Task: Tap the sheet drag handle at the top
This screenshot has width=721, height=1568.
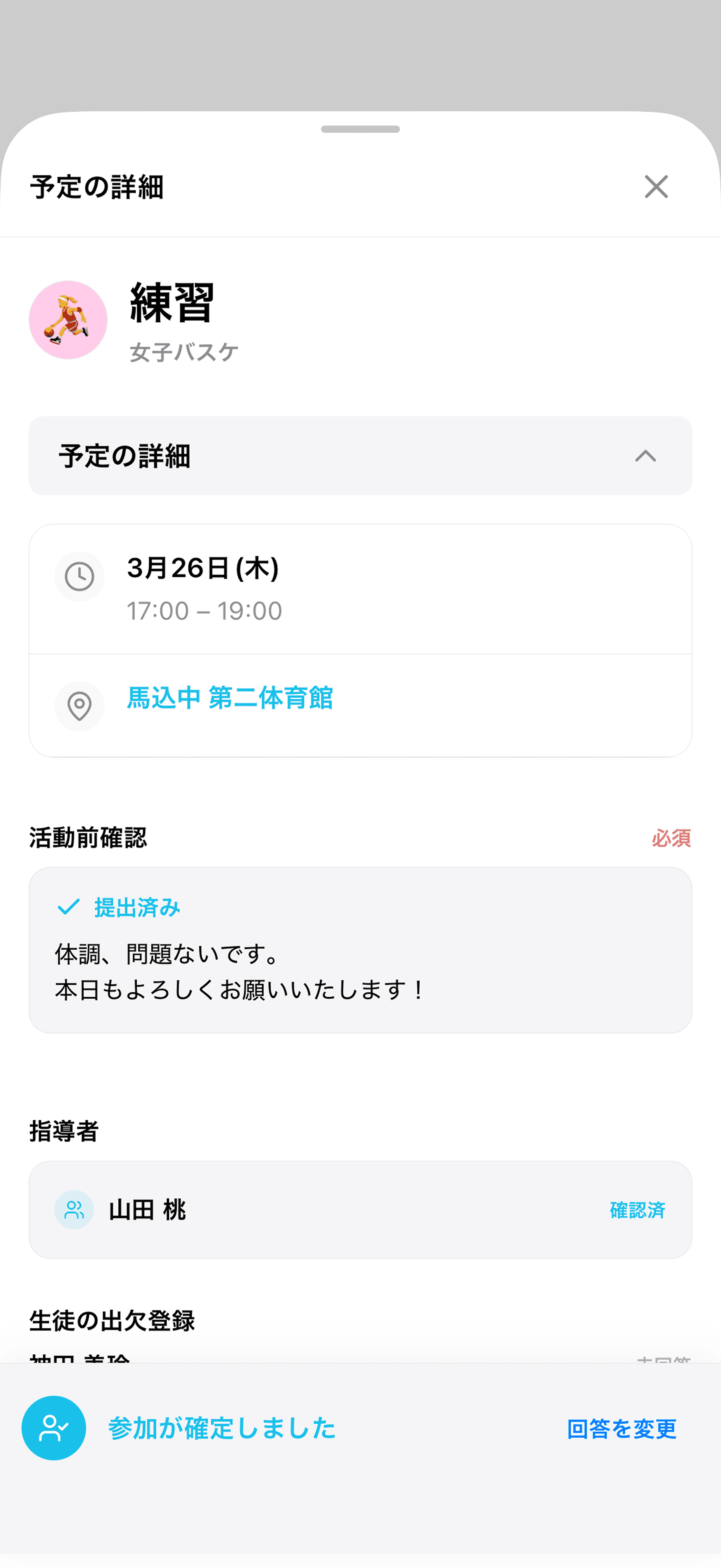Action: pyautogui.click(x=360, y=128)
